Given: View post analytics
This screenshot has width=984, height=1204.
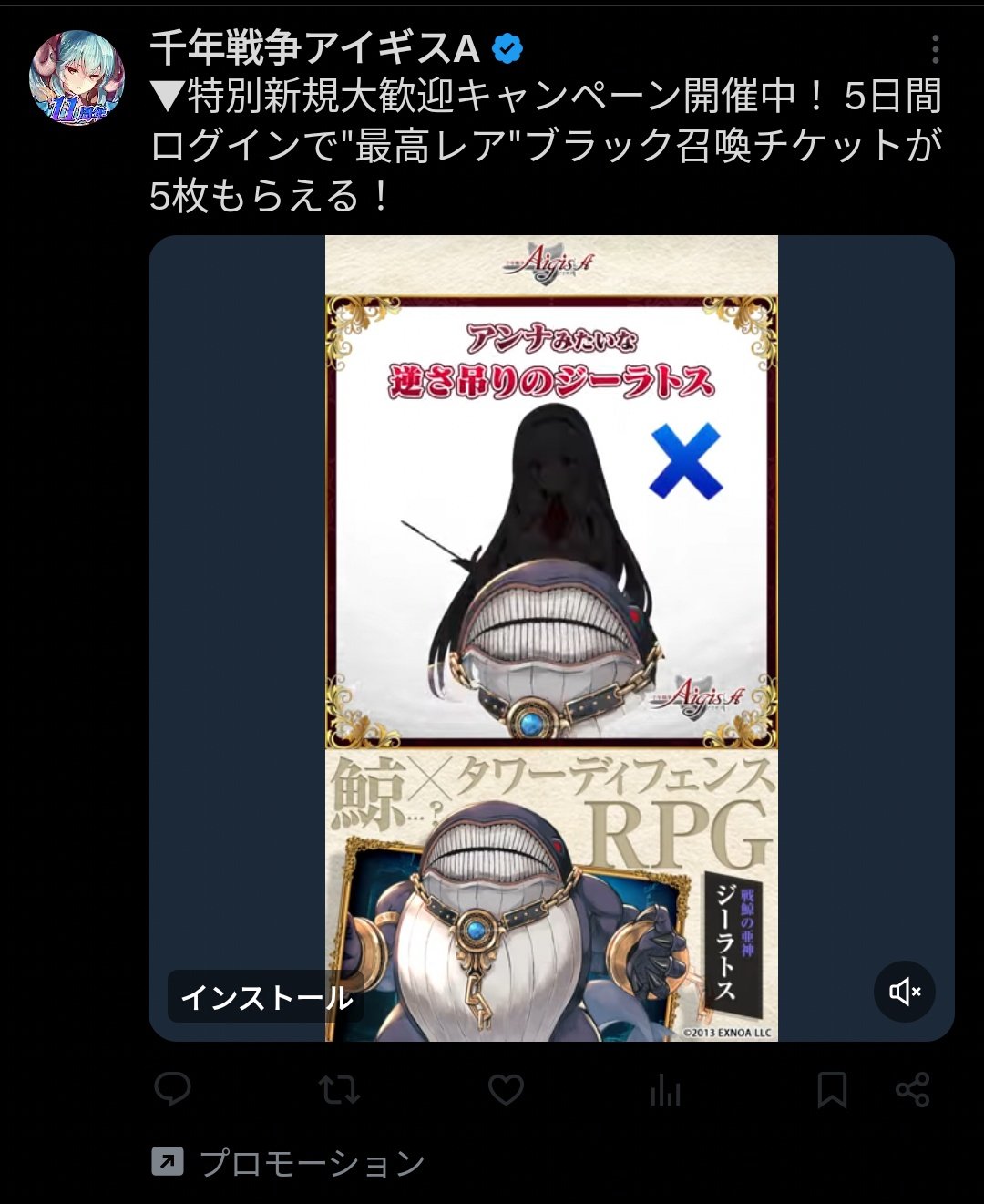Looking at the screenshot, I should [x=665, y=1090].
